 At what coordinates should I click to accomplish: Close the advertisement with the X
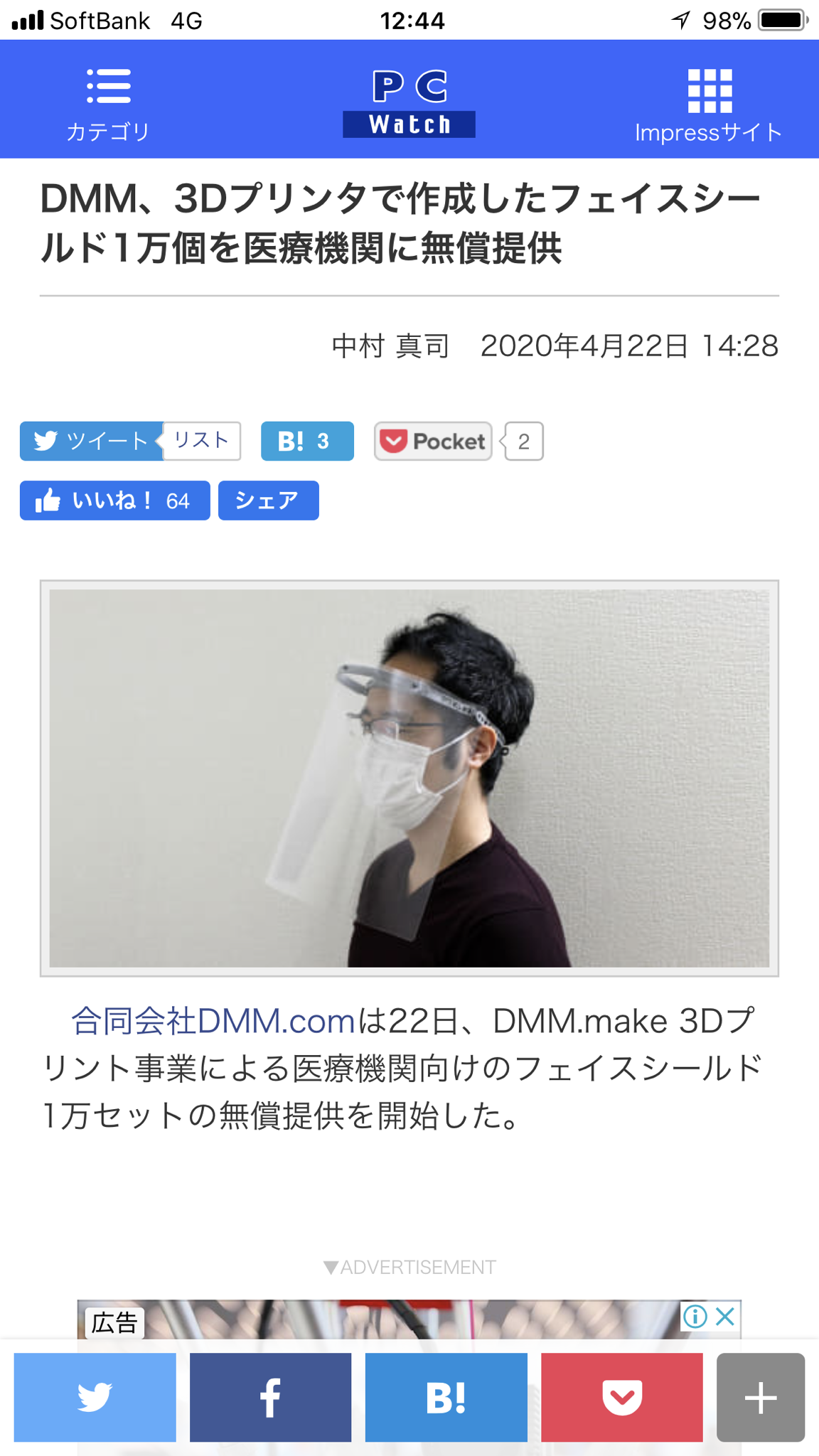[x=725, y=1317]
